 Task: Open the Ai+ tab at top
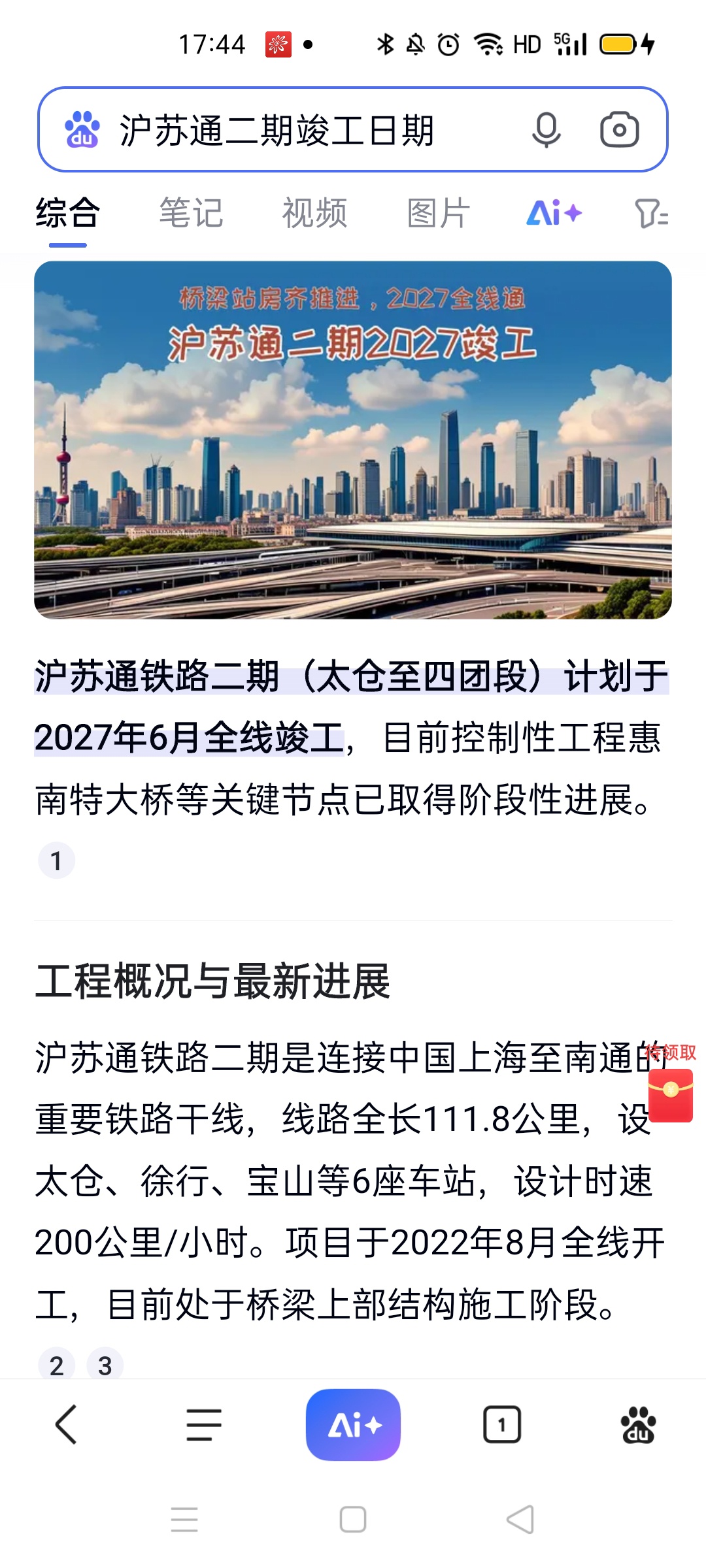554,213
